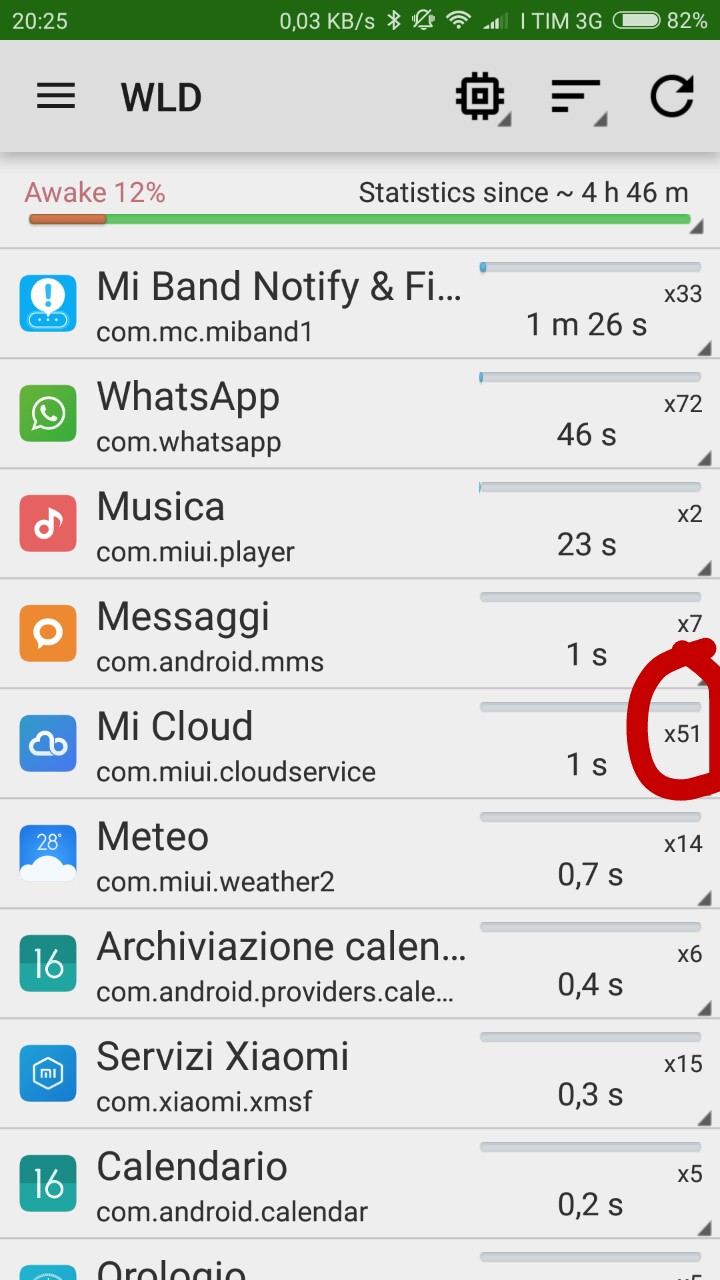Screen dimensions: 720x1280
Task: Open the hamburger drawer menu
Action: pos(56,96)
